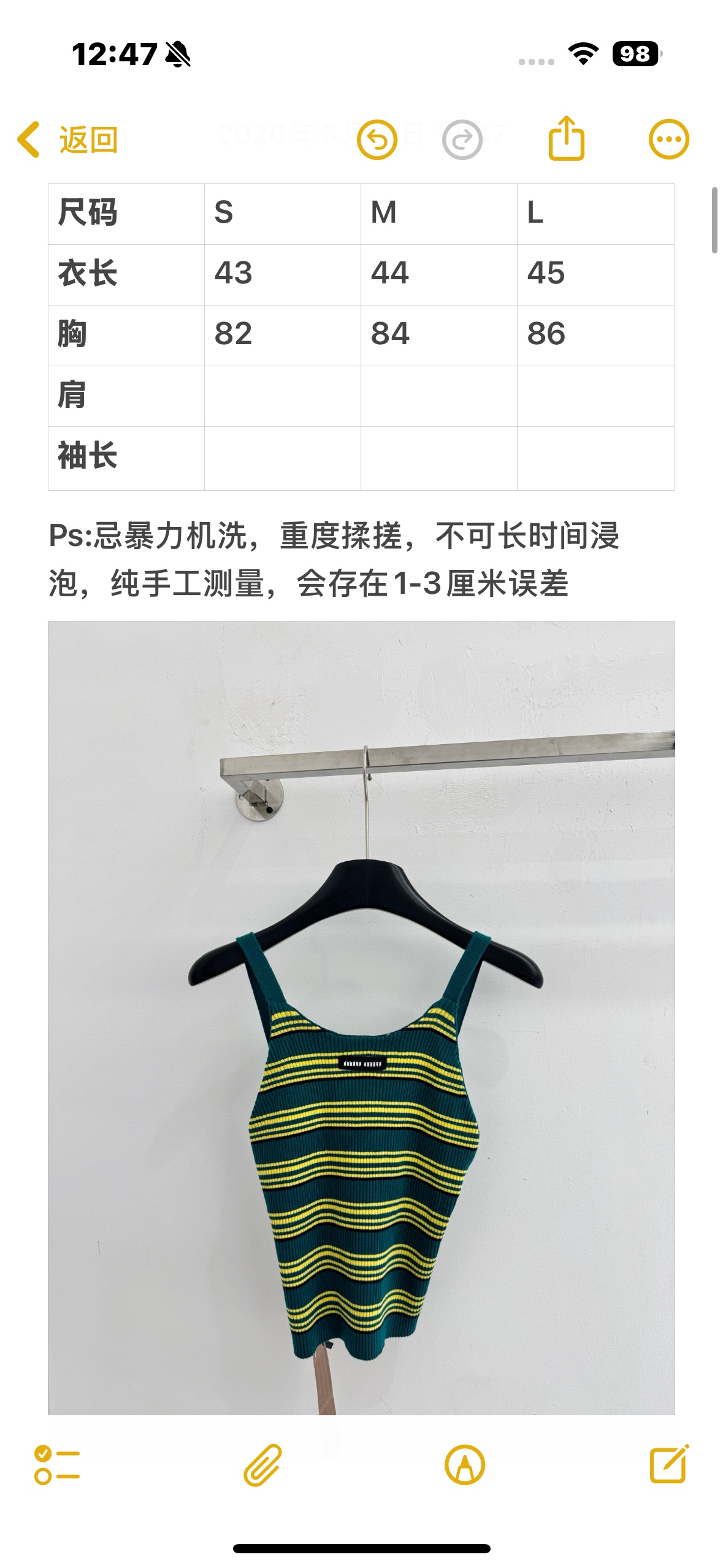Share this note

tap(565, 139)
